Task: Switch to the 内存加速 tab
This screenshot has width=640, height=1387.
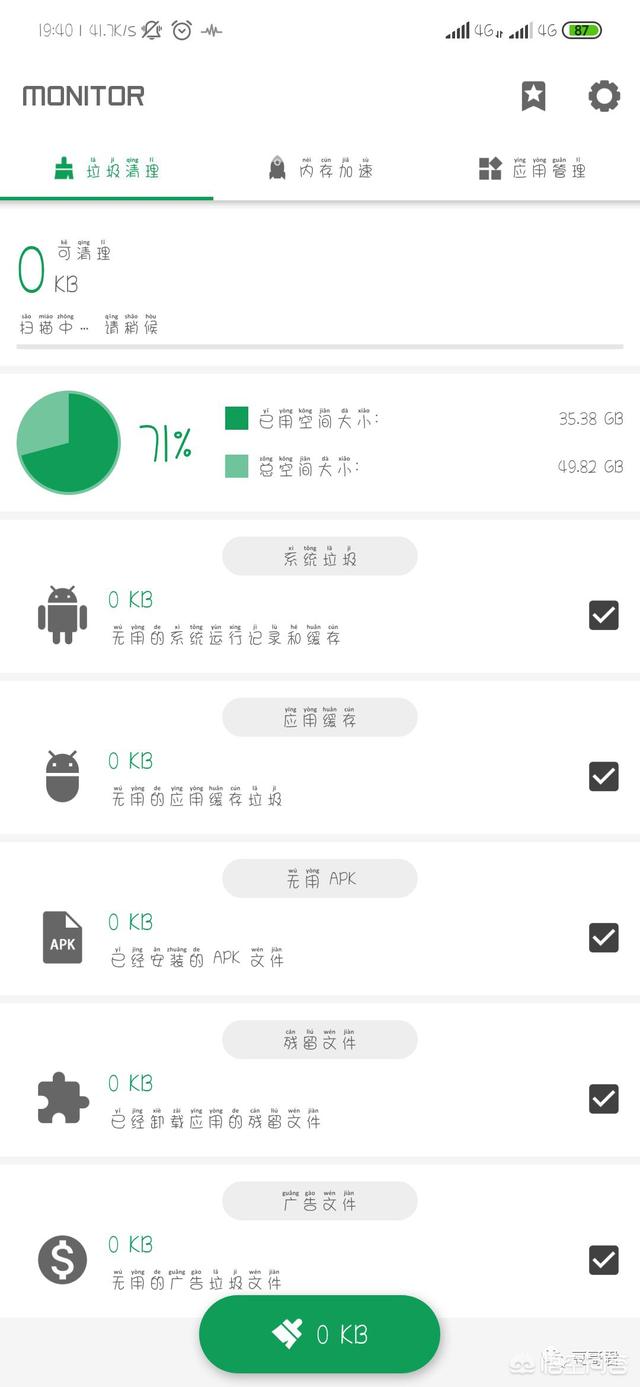Action: click(x=320, y=167)
